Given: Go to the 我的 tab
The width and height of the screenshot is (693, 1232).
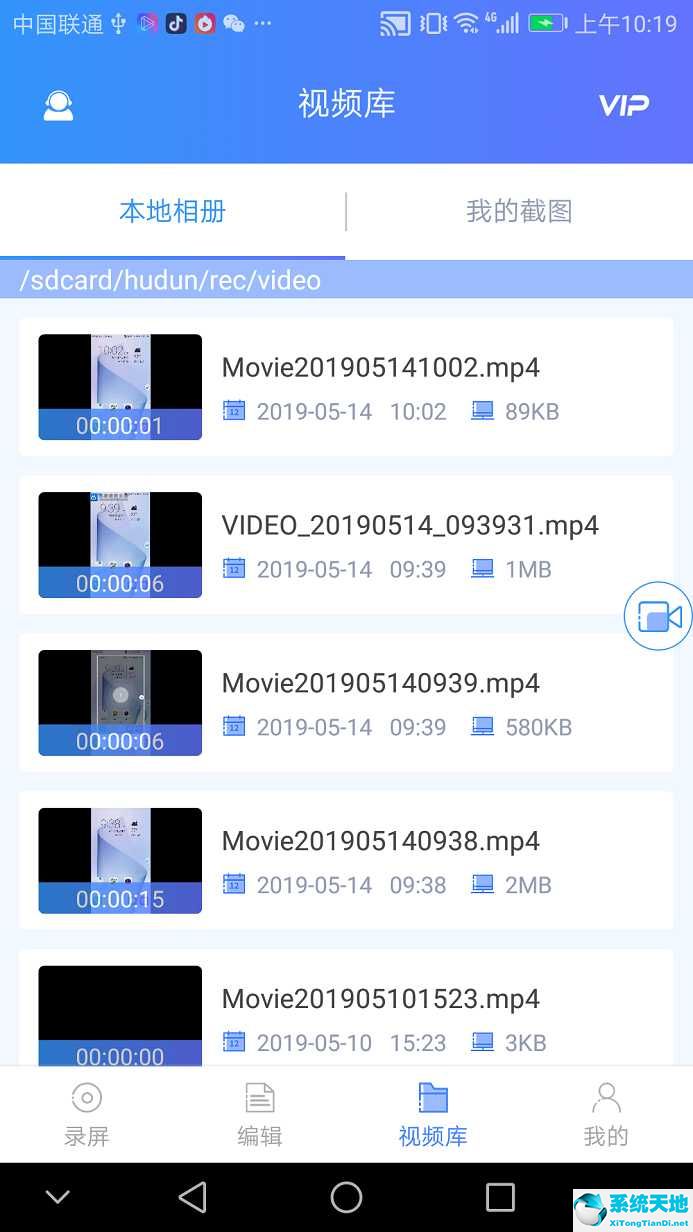Looking at the screenshot, I should click(x=606, y=1114).
